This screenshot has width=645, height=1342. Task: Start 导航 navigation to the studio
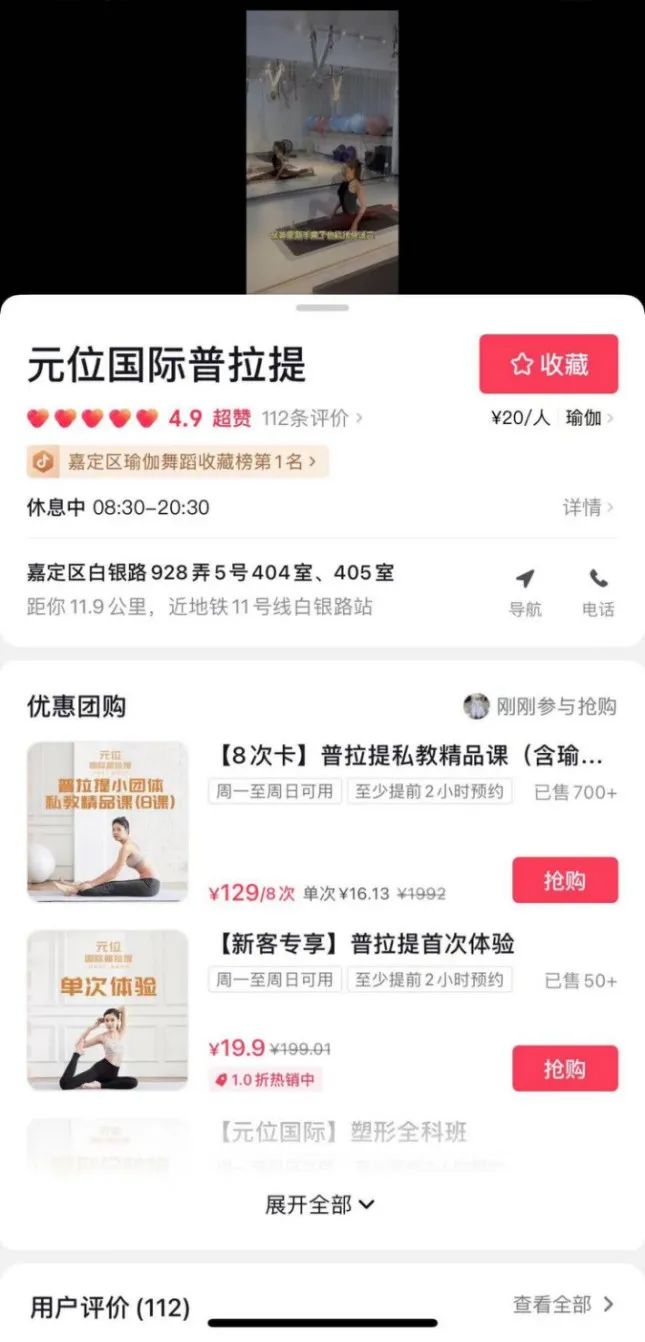click(x=525, y=591)
